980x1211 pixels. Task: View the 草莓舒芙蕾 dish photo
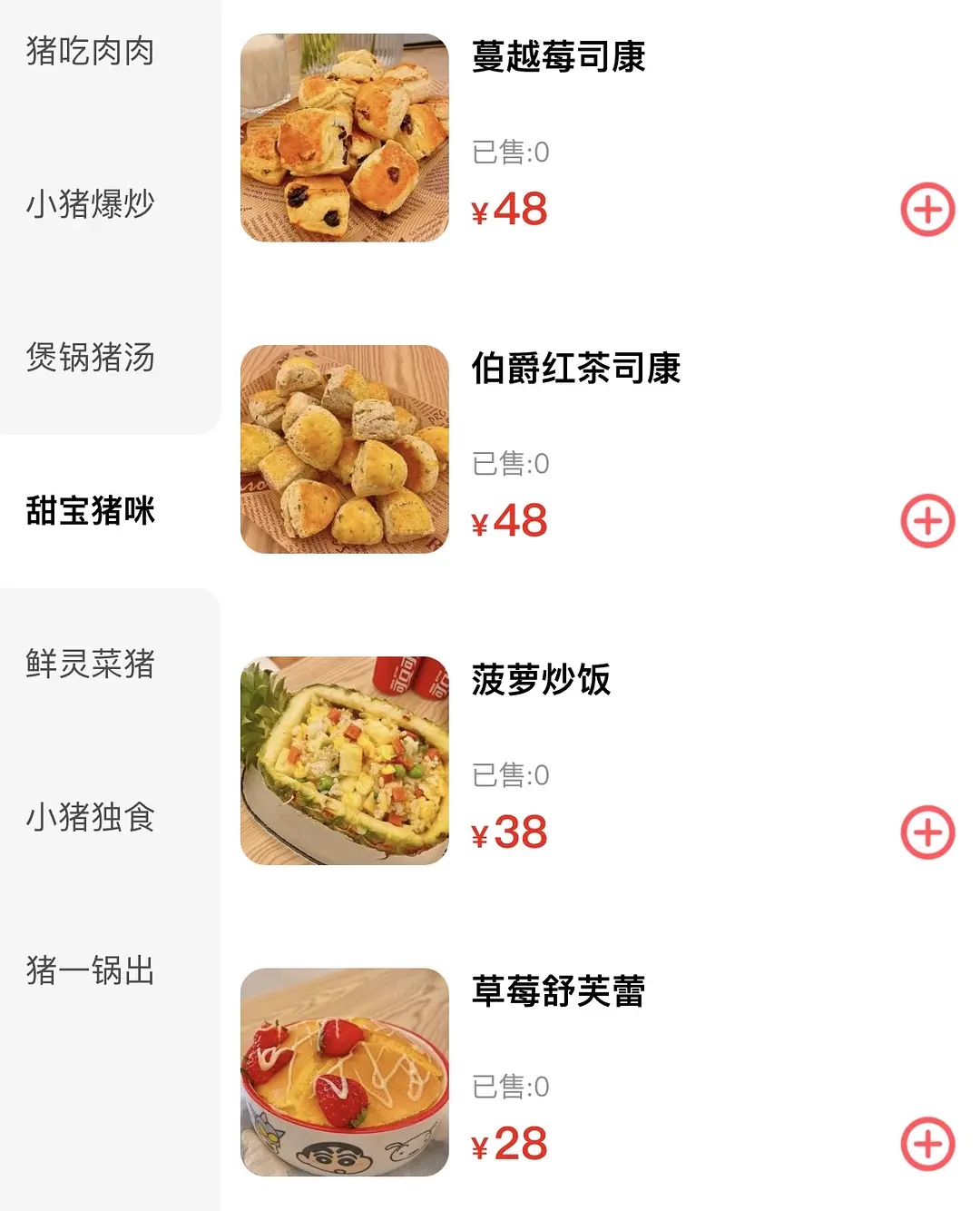[345, 1072]
